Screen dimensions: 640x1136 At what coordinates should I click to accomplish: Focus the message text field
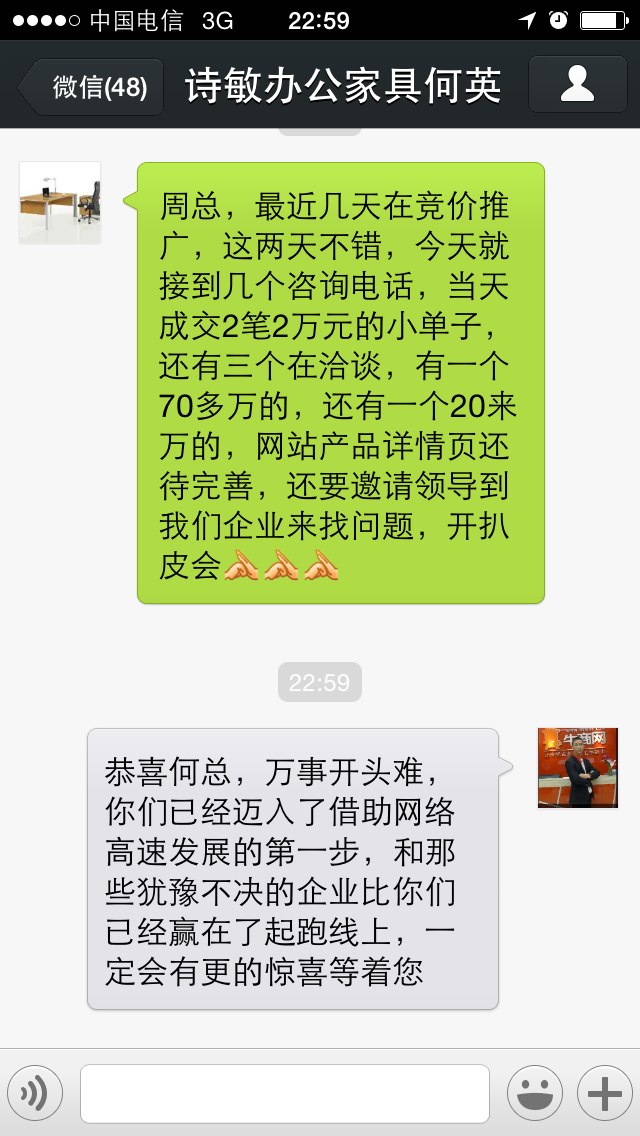point(285,1093)
